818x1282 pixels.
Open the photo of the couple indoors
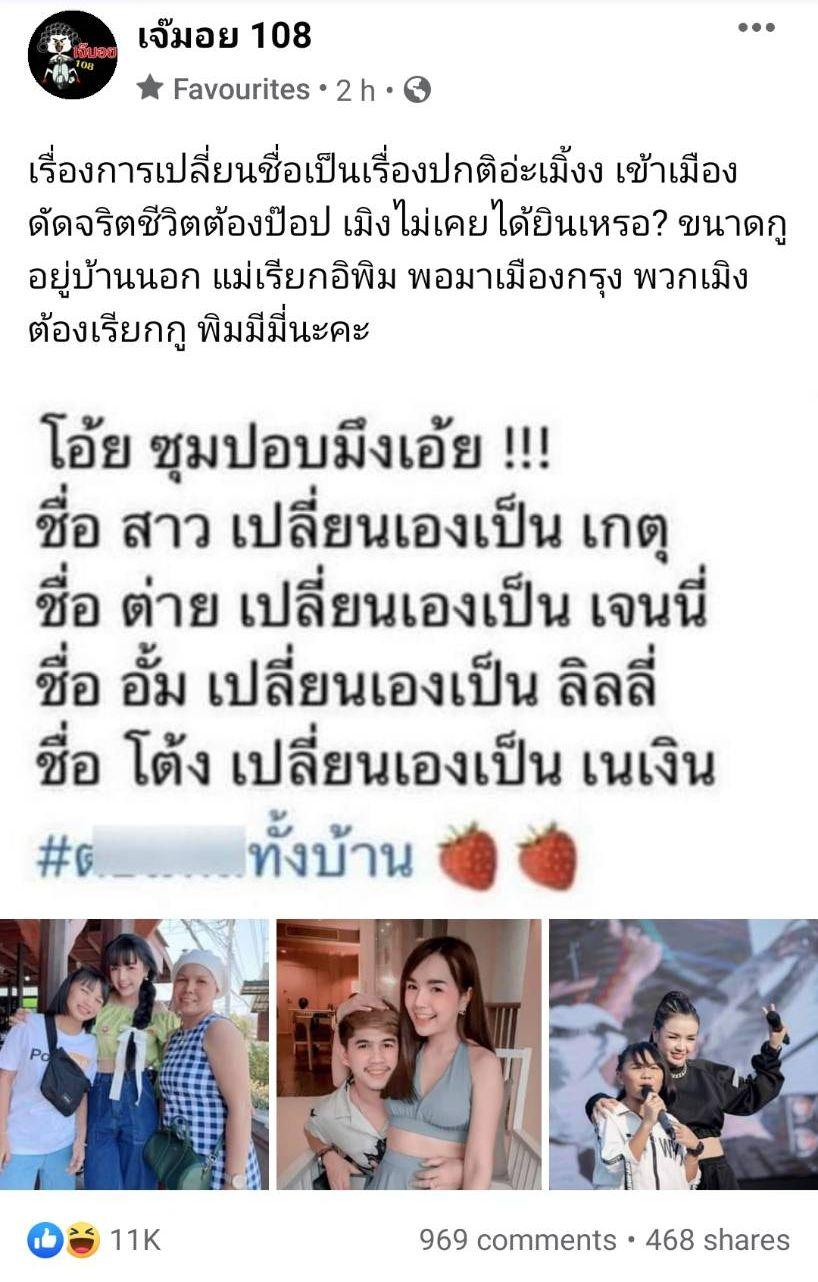[408, 1054]
